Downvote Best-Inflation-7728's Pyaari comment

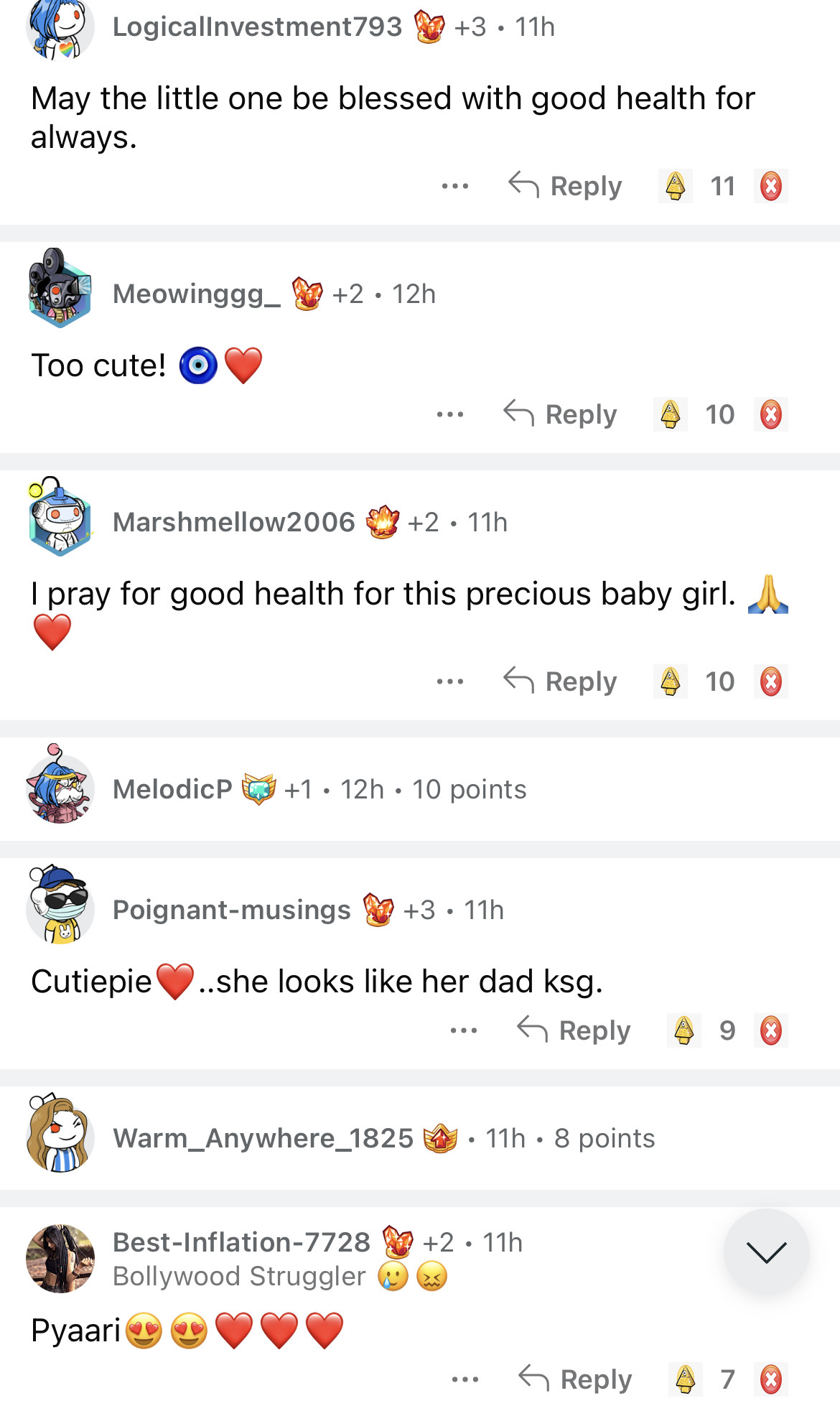(x=770, y=1379)
